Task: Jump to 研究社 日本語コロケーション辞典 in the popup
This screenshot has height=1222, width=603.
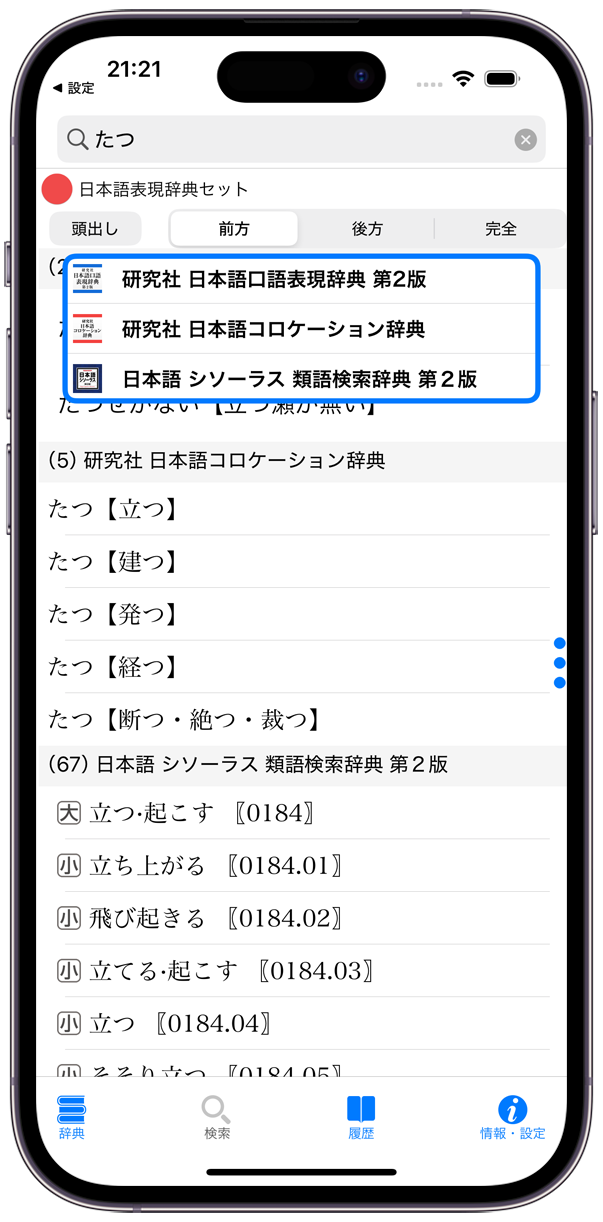Action: point(300,328)
